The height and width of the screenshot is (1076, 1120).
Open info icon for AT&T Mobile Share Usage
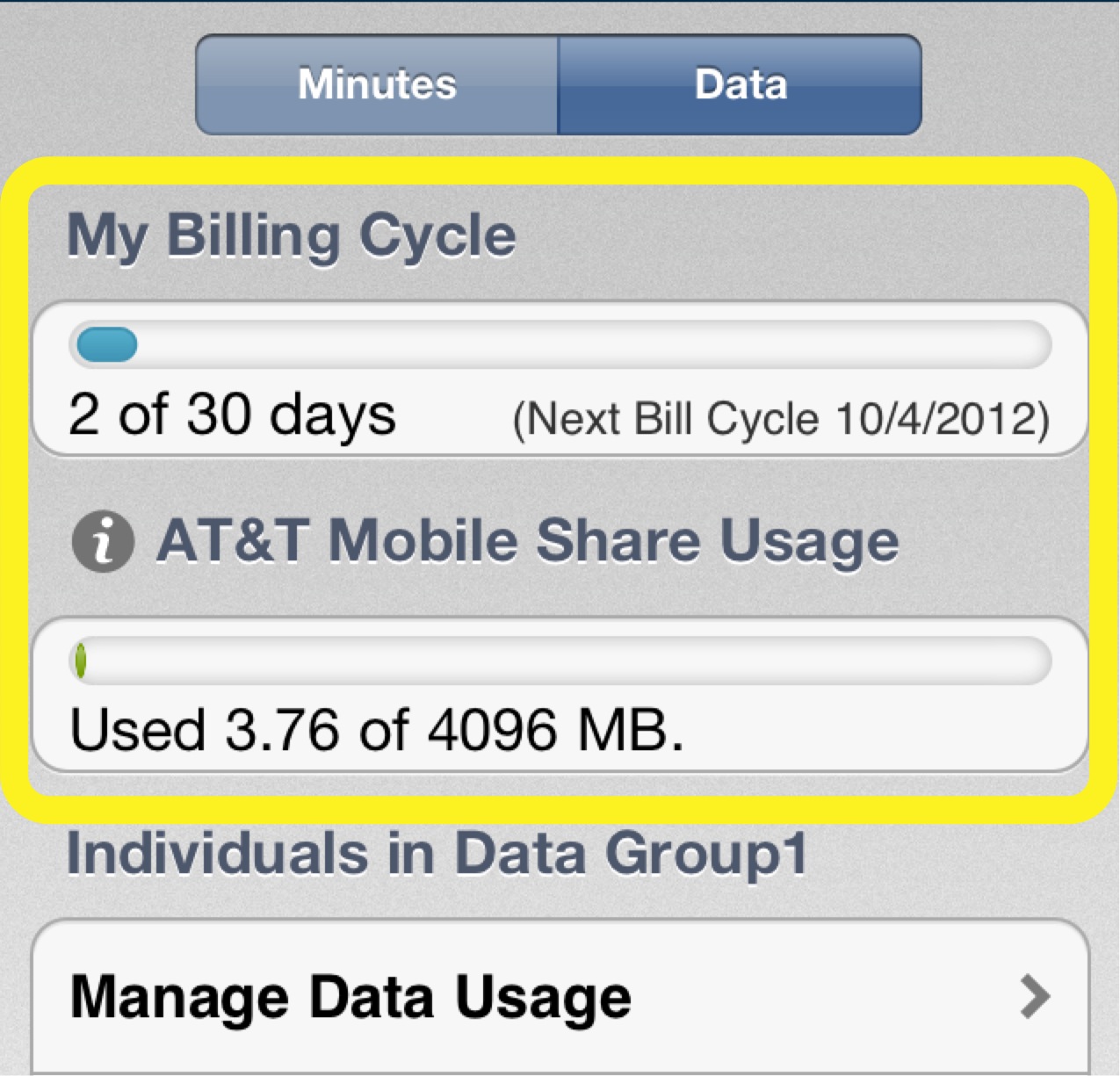[103, 541]
